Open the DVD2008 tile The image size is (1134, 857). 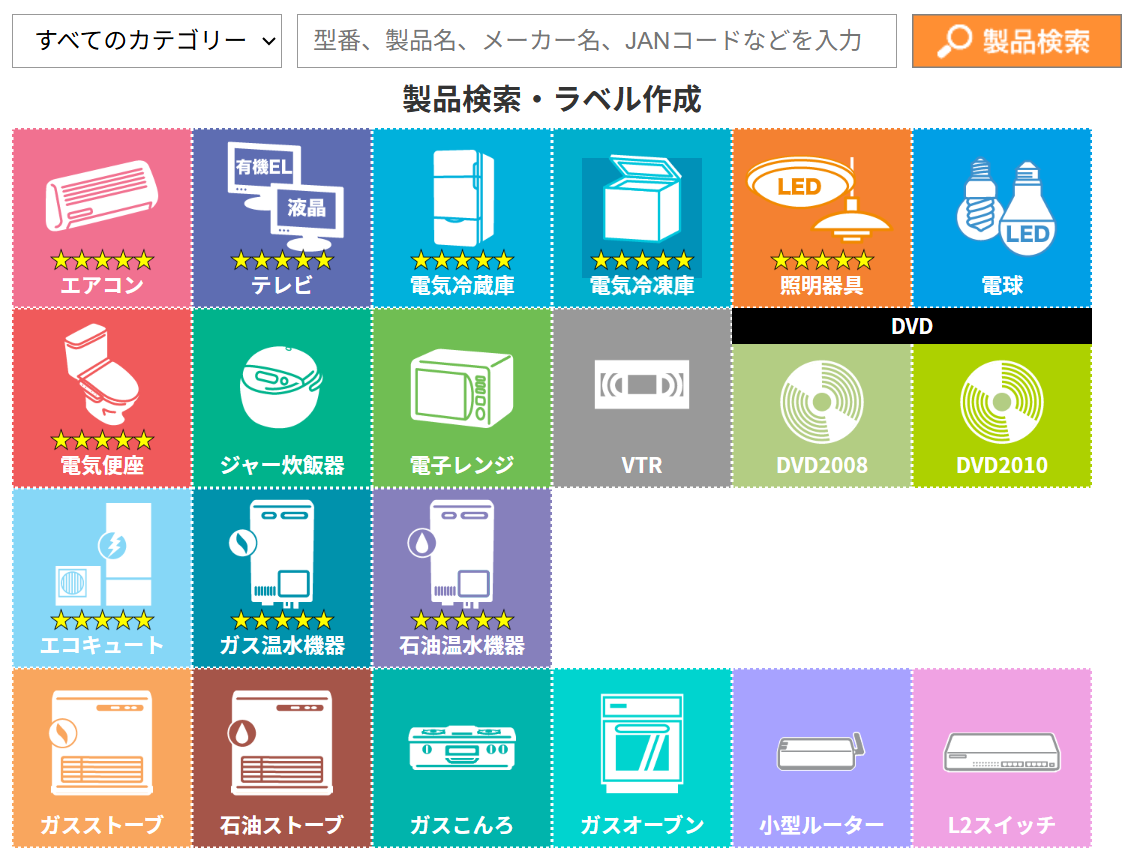821,415
